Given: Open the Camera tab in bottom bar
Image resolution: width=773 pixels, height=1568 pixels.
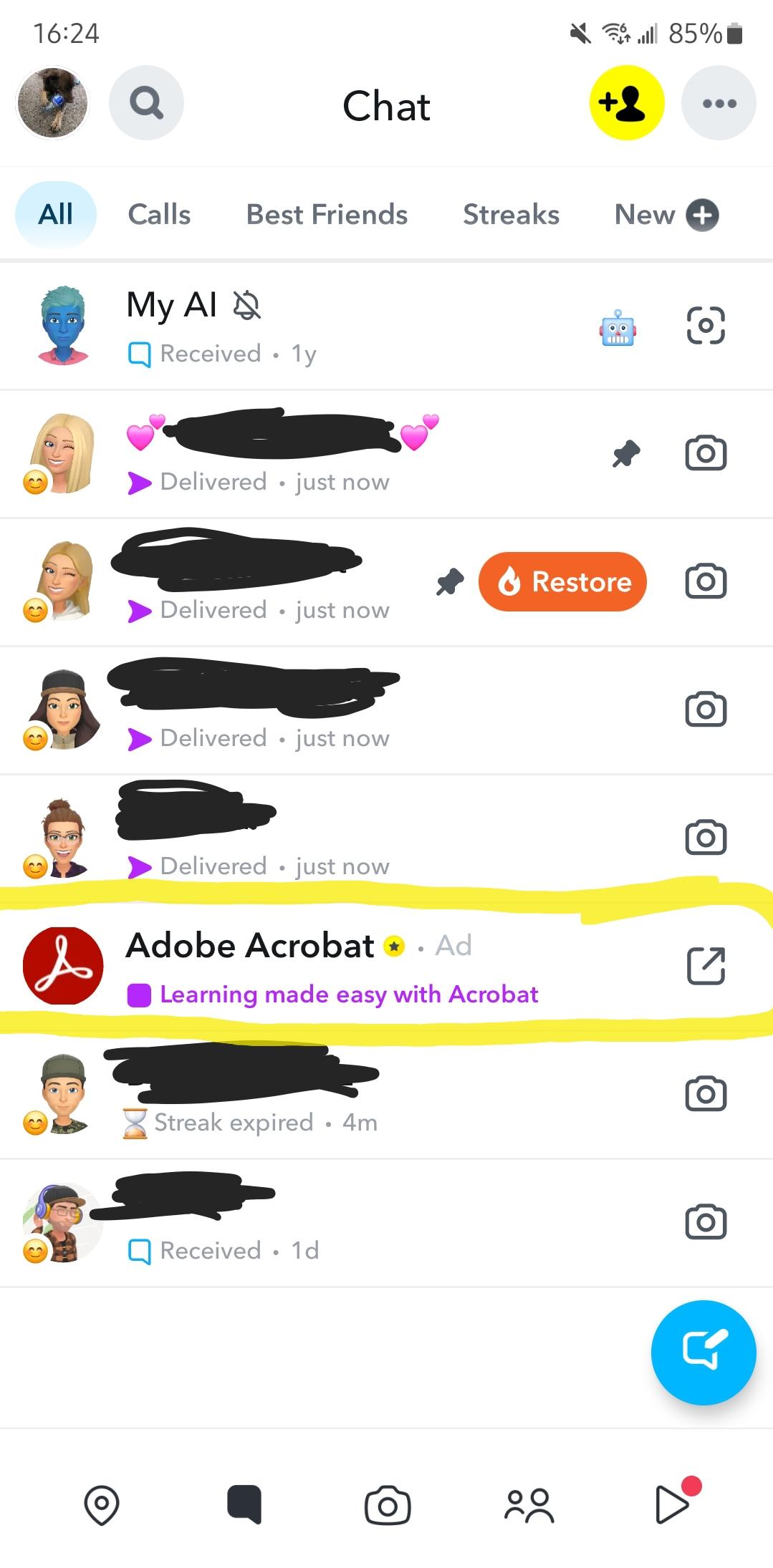Looking at the screenshot, I should pyautogui.click(x=387, y=1505).
